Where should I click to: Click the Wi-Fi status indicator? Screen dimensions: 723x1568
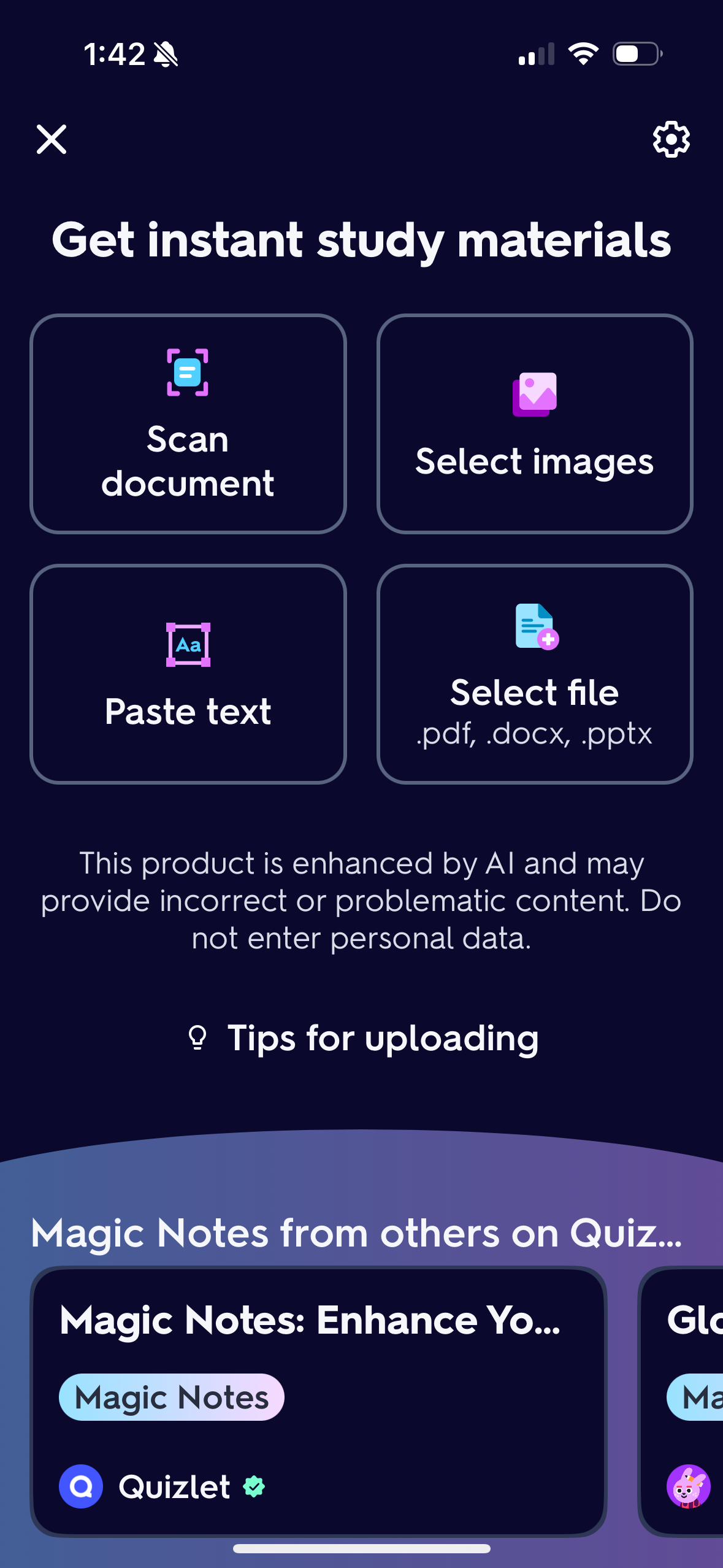583,54
